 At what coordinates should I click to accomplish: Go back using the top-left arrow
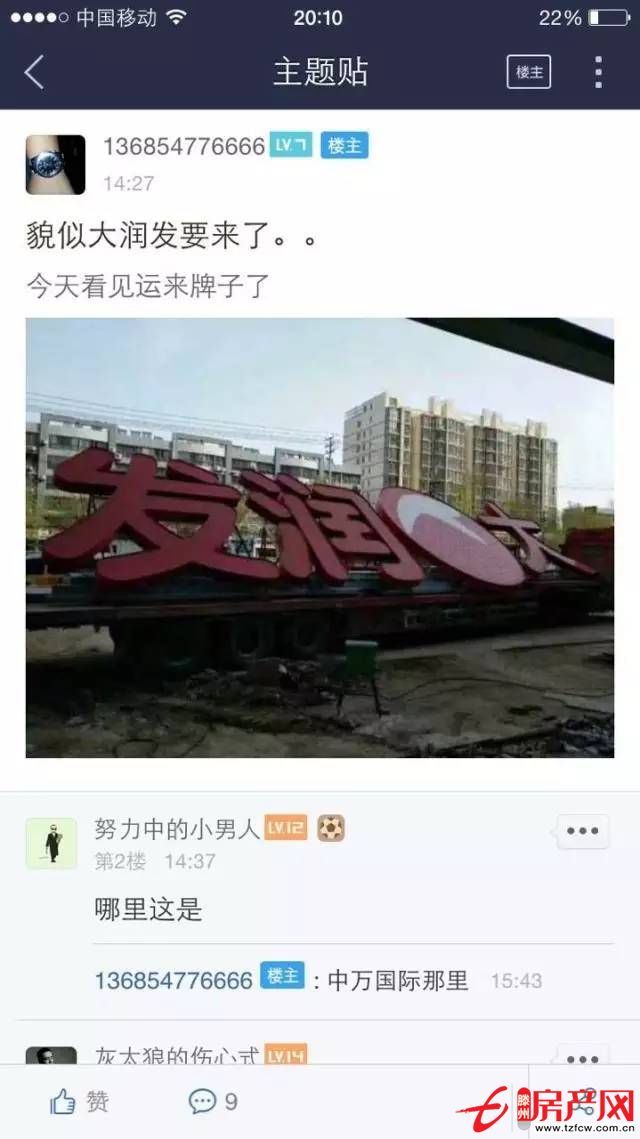click(x=35, y=72)
